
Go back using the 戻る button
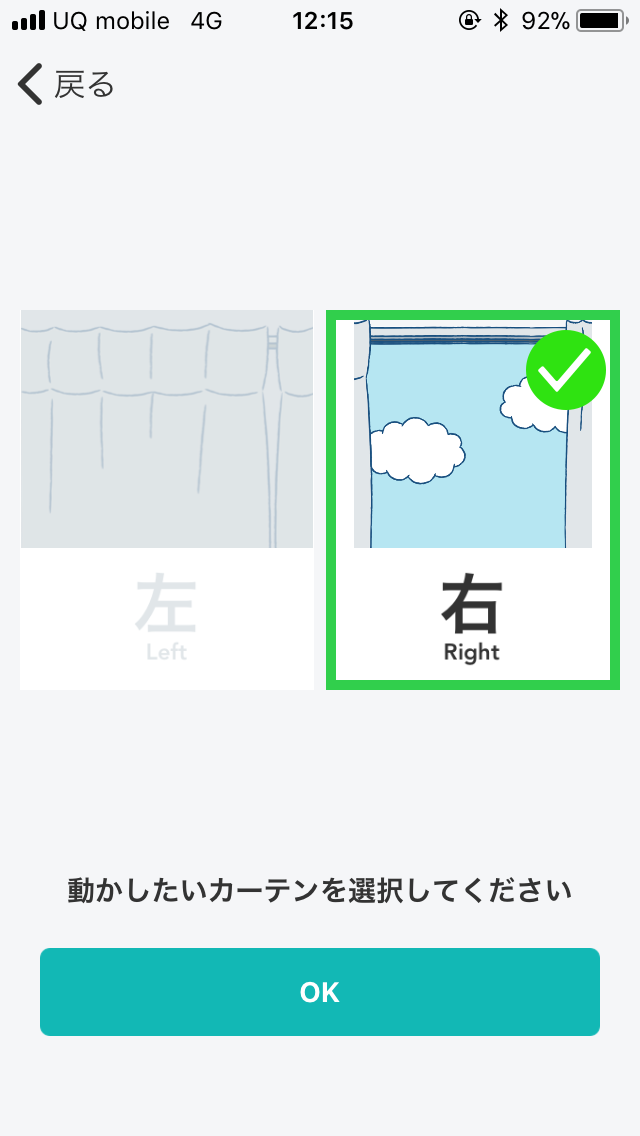pyautogui.click(x=66, y=86)
